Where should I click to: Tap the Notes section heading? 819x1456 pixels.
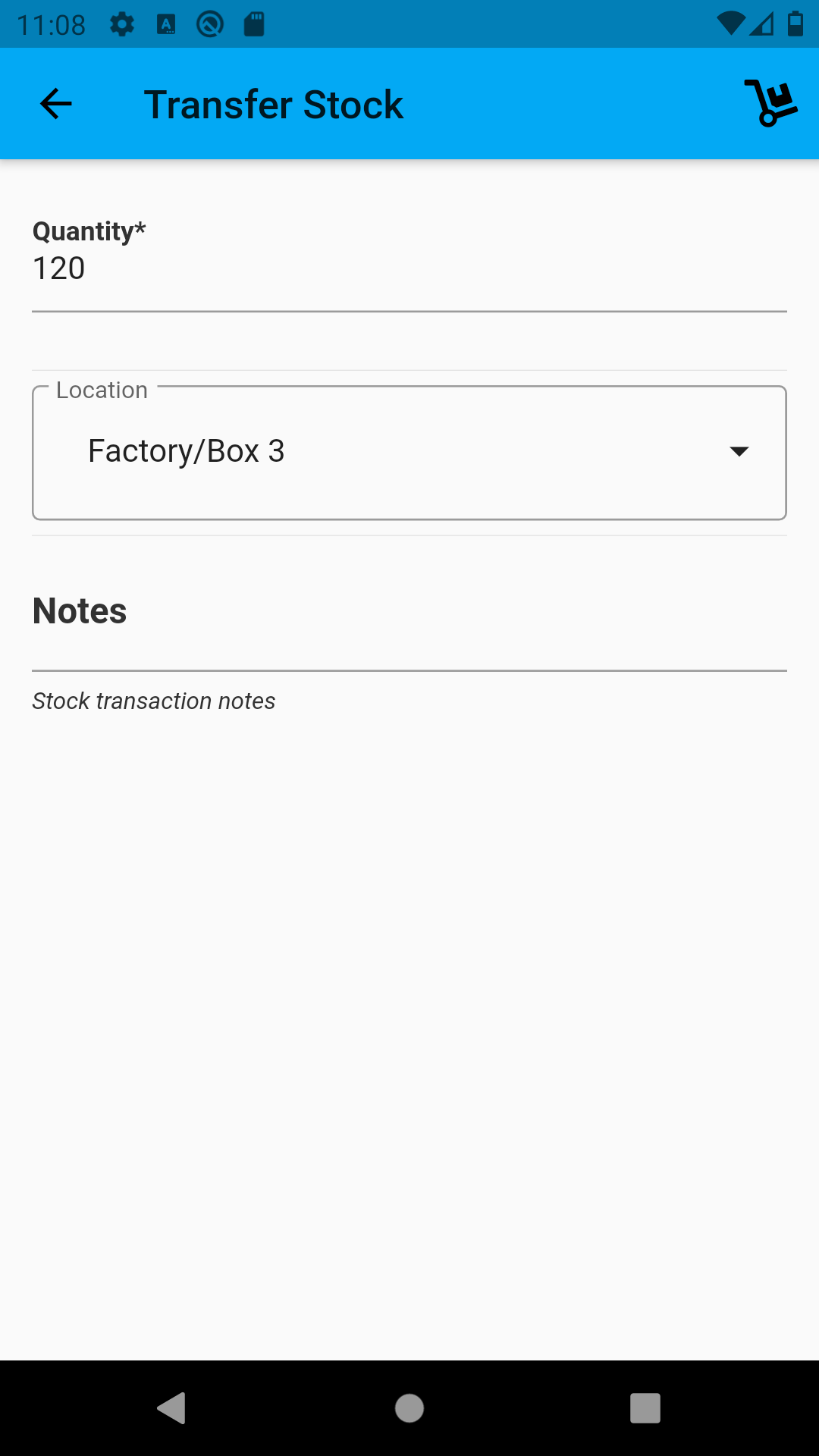click(79, 610)
